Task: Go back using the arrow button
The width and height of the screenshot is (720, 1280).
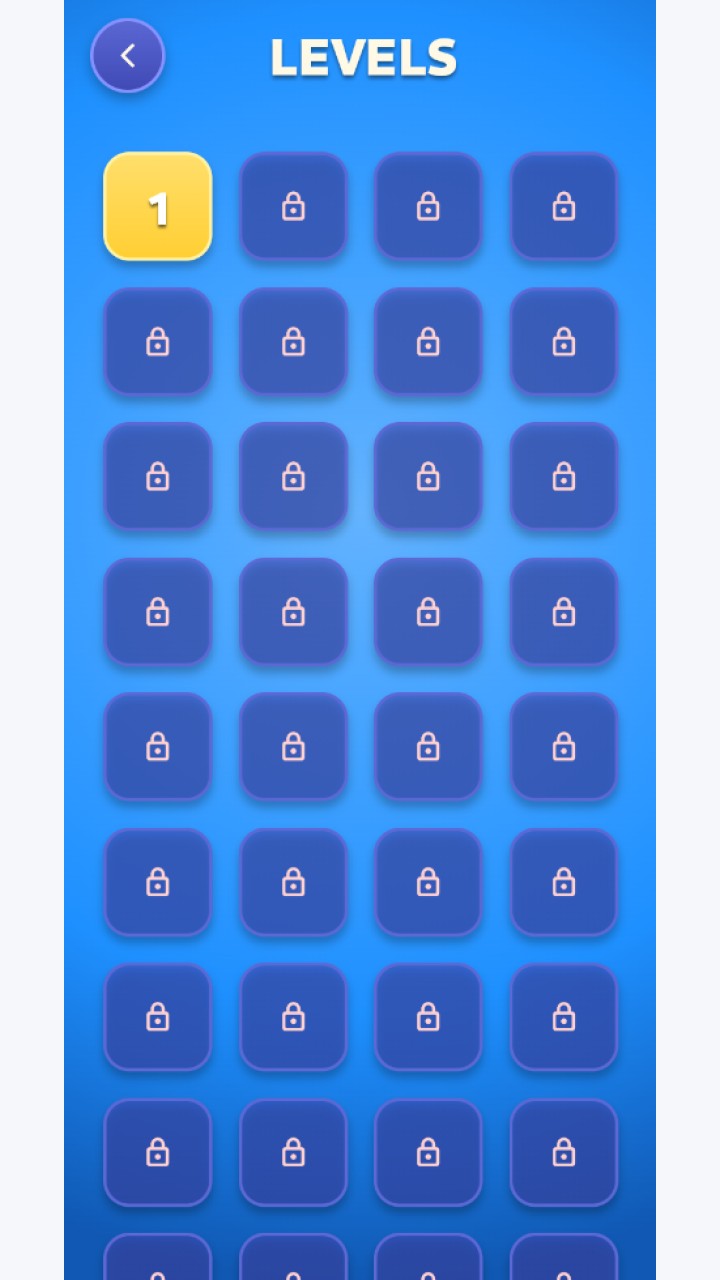Action: [127, 56]
